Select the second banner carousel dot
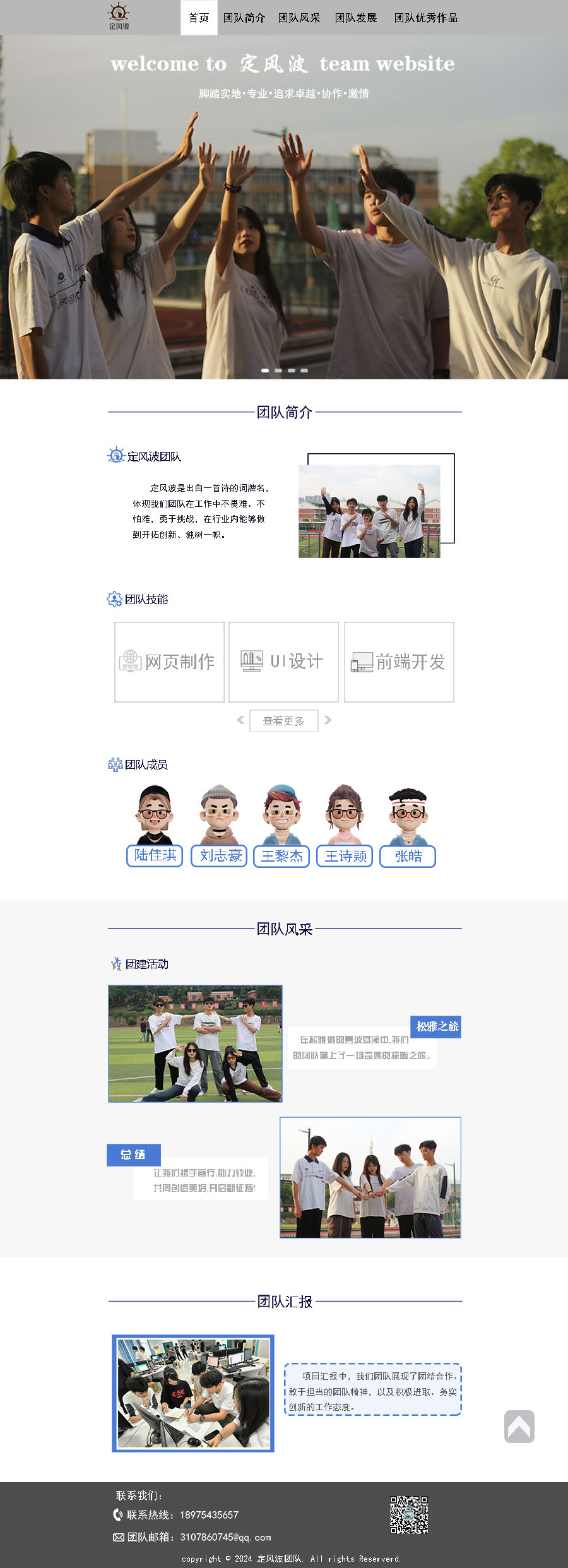 278,371
